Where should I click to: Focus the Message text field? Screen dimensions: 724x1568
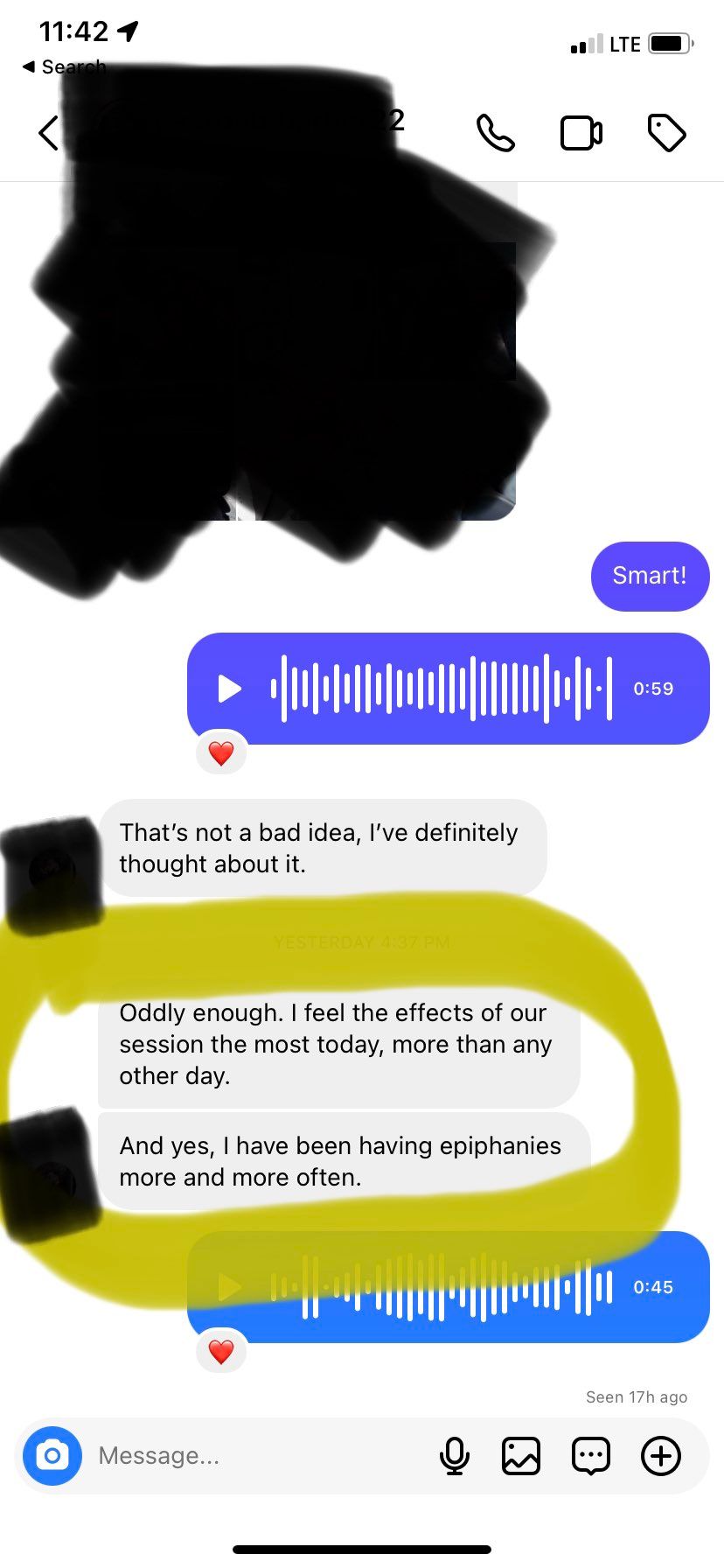(254, 1456)
